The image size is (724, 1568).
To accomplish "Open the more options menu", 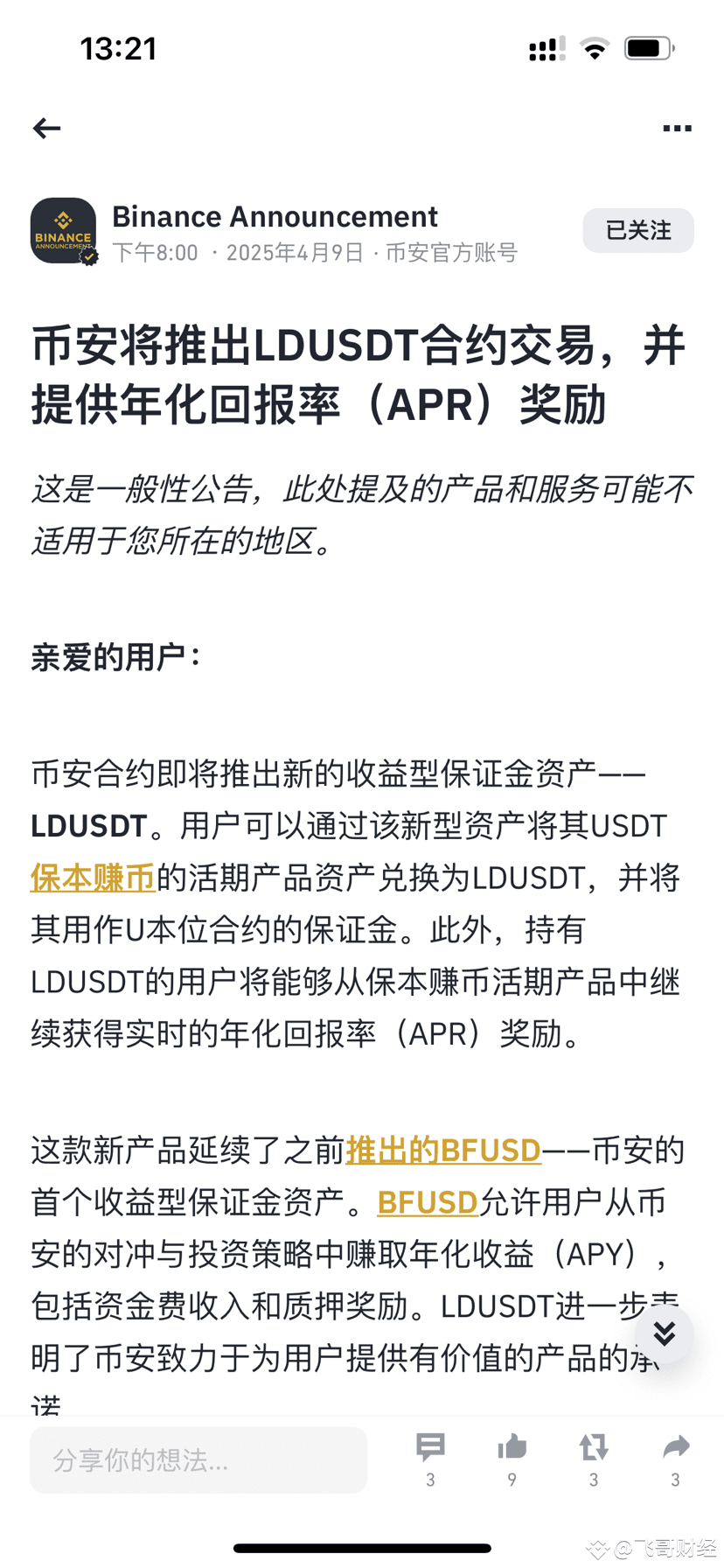I will [677, 128].
